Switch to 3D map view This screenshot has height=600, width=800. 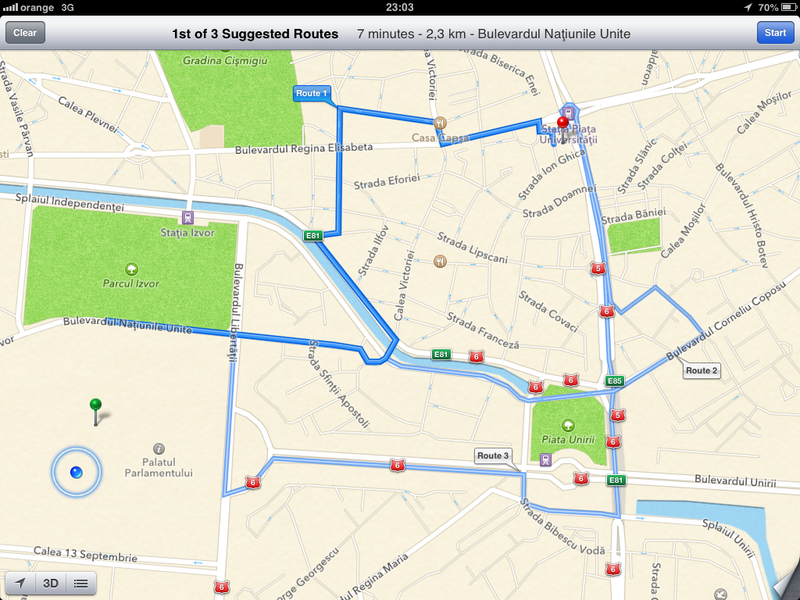[50, 583]
